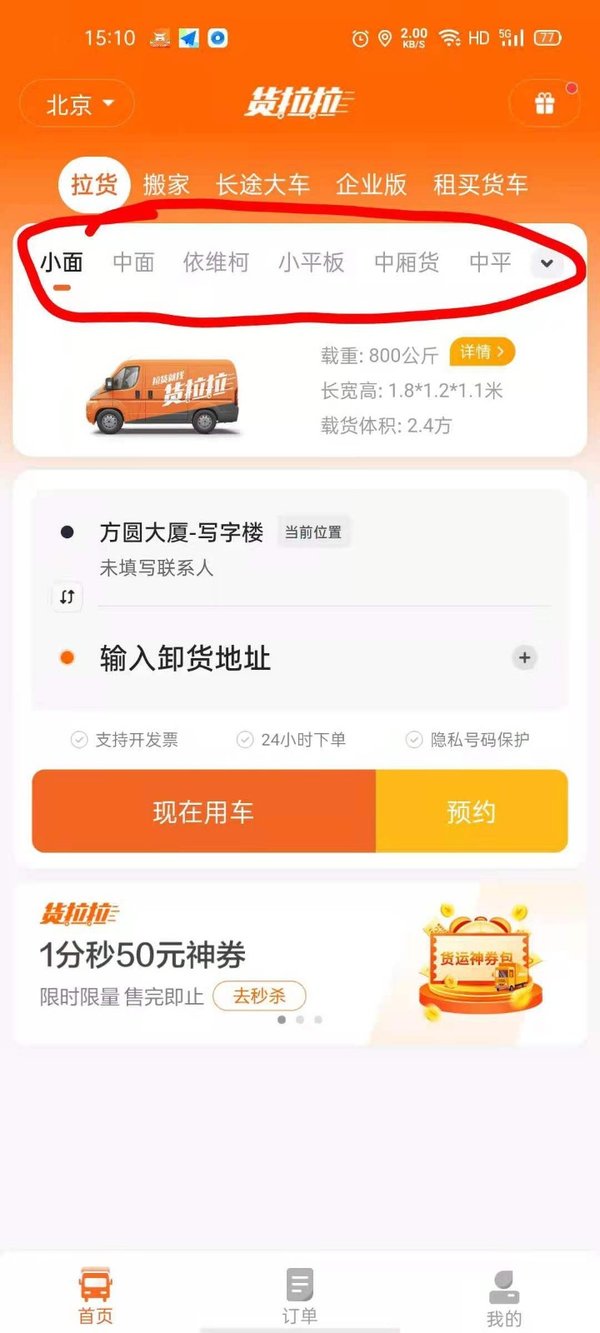Choose the 中厢货 vehicle type
Viewport: 600px width, 1333px height.
(406, 262)
